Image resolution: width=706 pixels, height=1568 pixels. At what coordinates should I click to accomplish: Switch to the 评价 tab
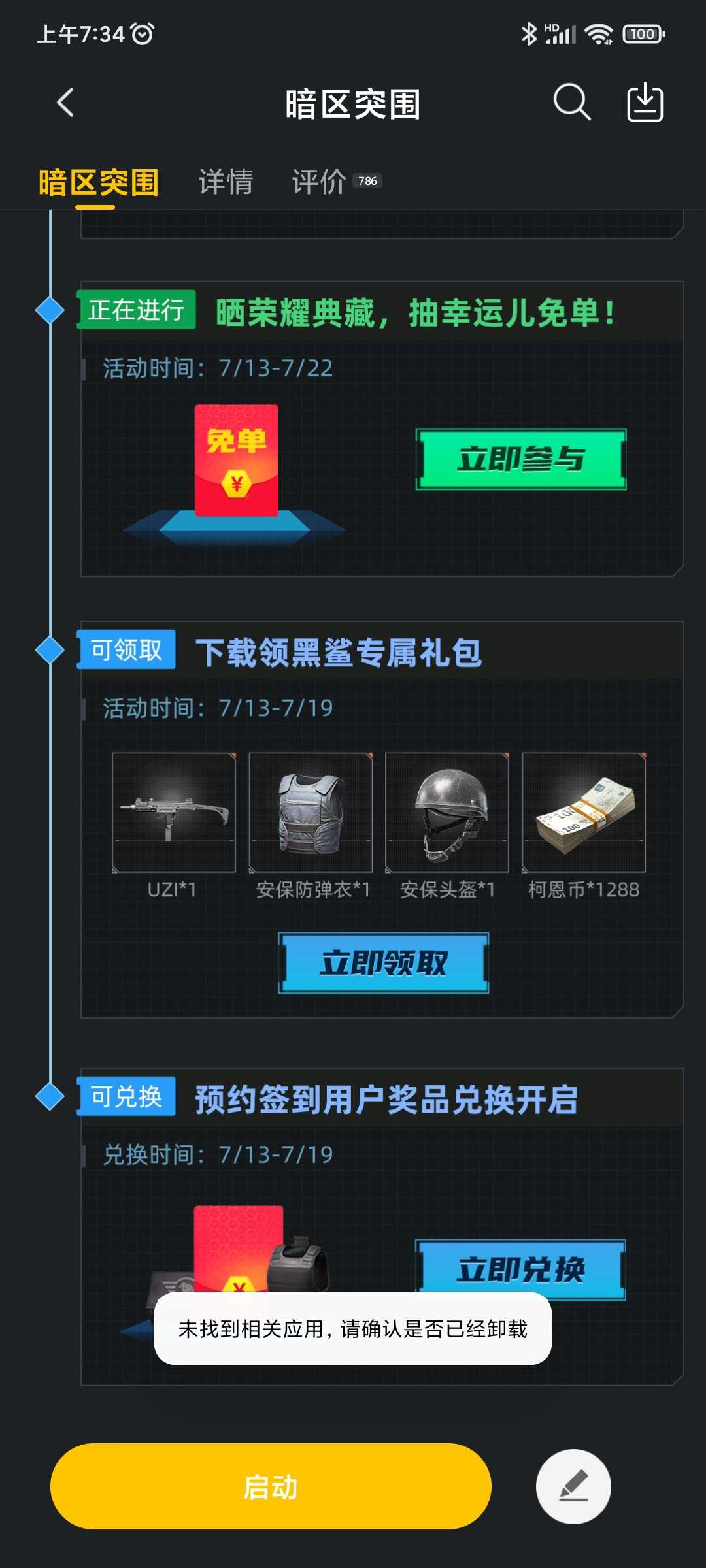(320, 182)
